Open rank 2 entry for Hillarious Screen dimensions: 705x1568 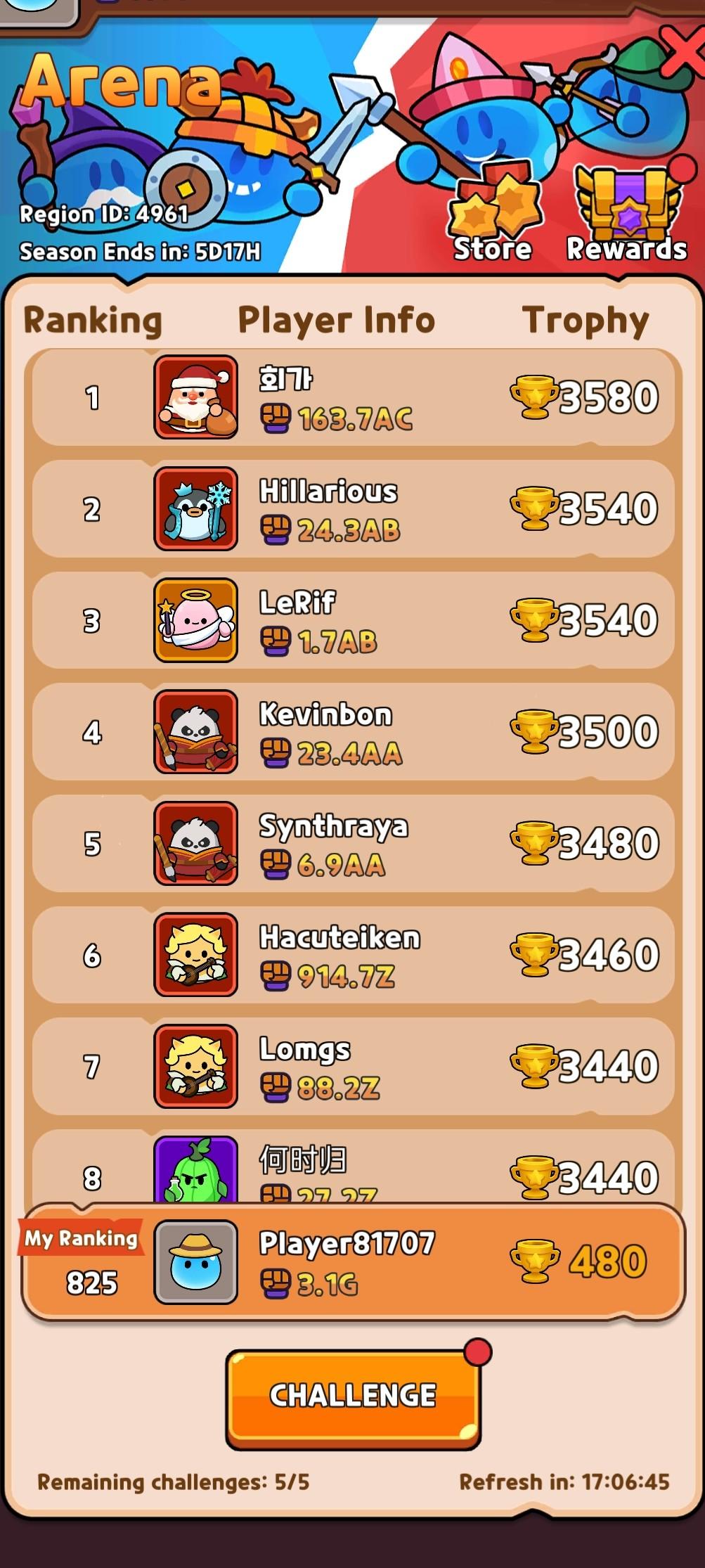tap(351, 509)
